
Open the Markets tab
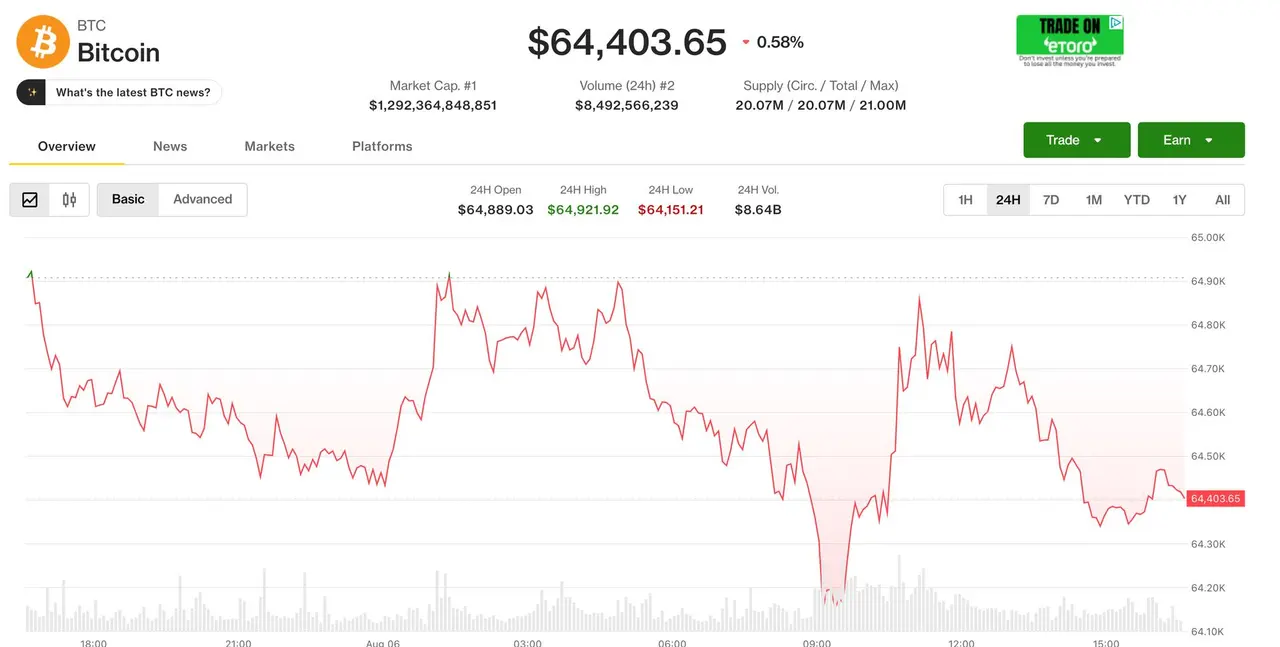coord(270,146)
